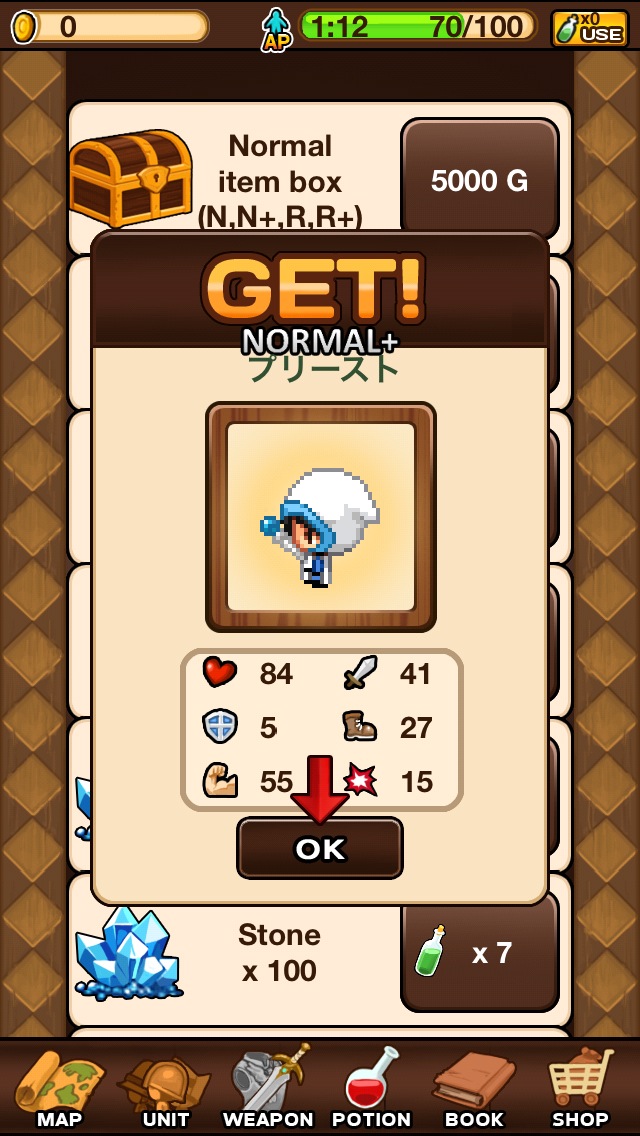Switch to the Shop tab
The width and height of the screenshot is (640, 1136).
(580, 1088)
